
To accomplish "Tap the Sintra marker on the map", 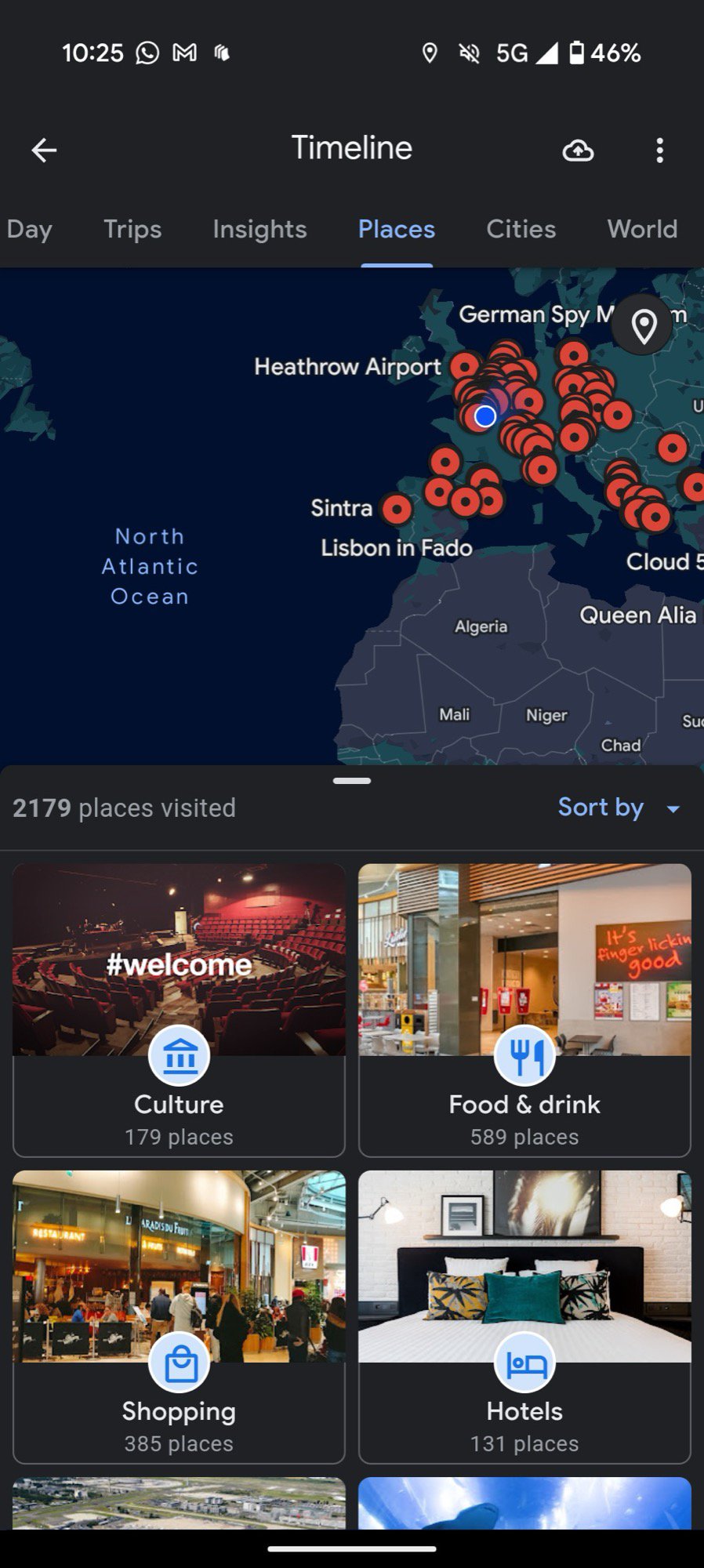I will pos(397,509).
